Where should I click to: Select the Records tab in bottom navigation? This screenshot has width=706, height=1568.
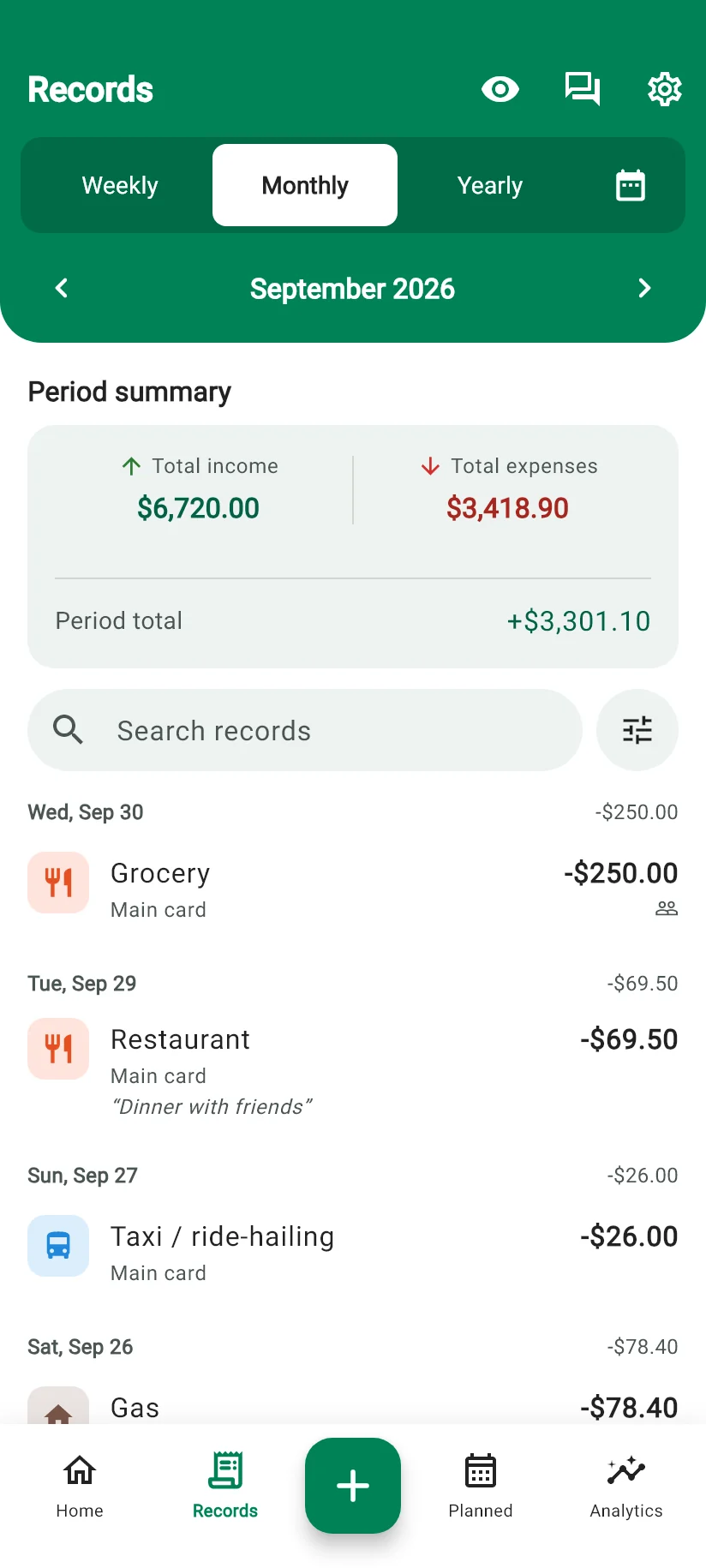click(225, 1486)
